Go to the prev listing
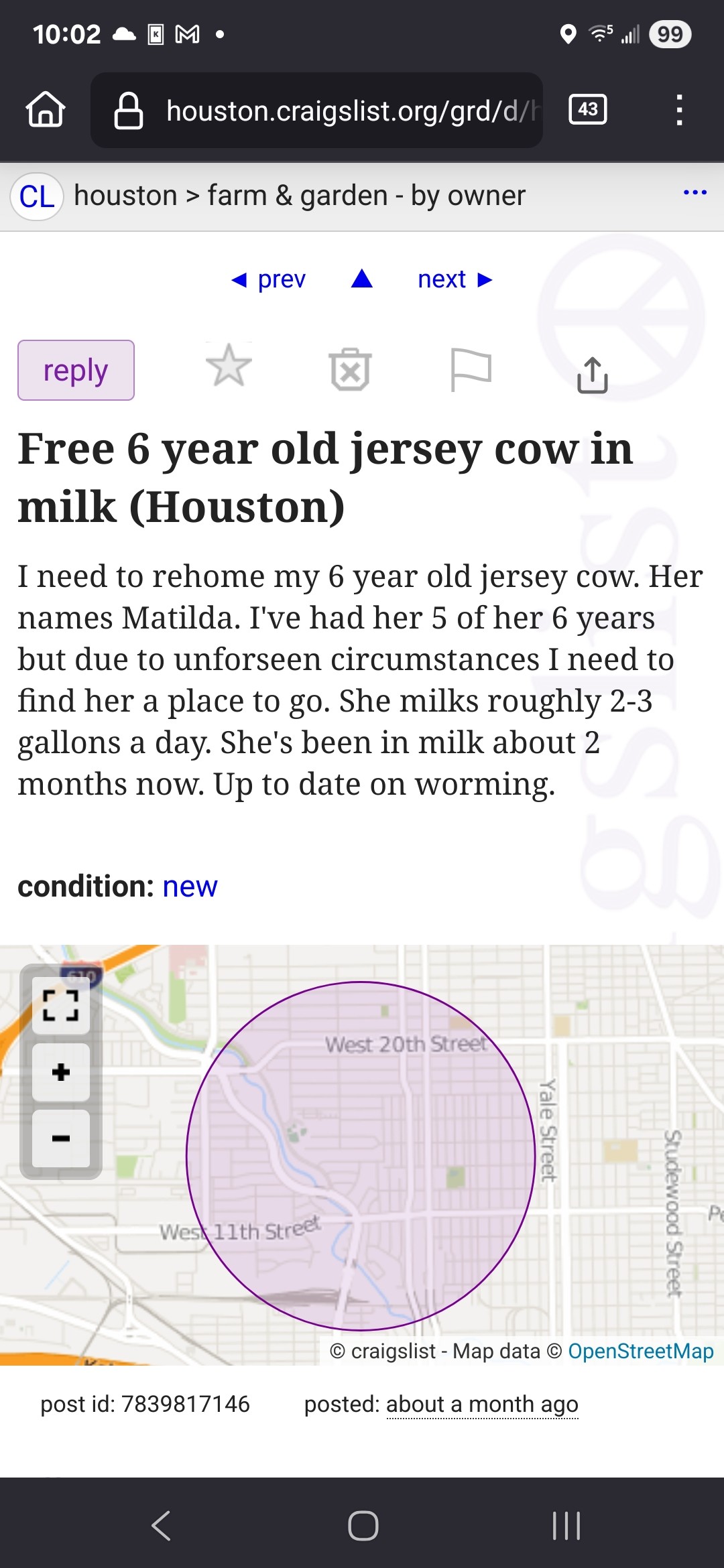The width and height of the screenshot is (724, 1568). (268, 279)
